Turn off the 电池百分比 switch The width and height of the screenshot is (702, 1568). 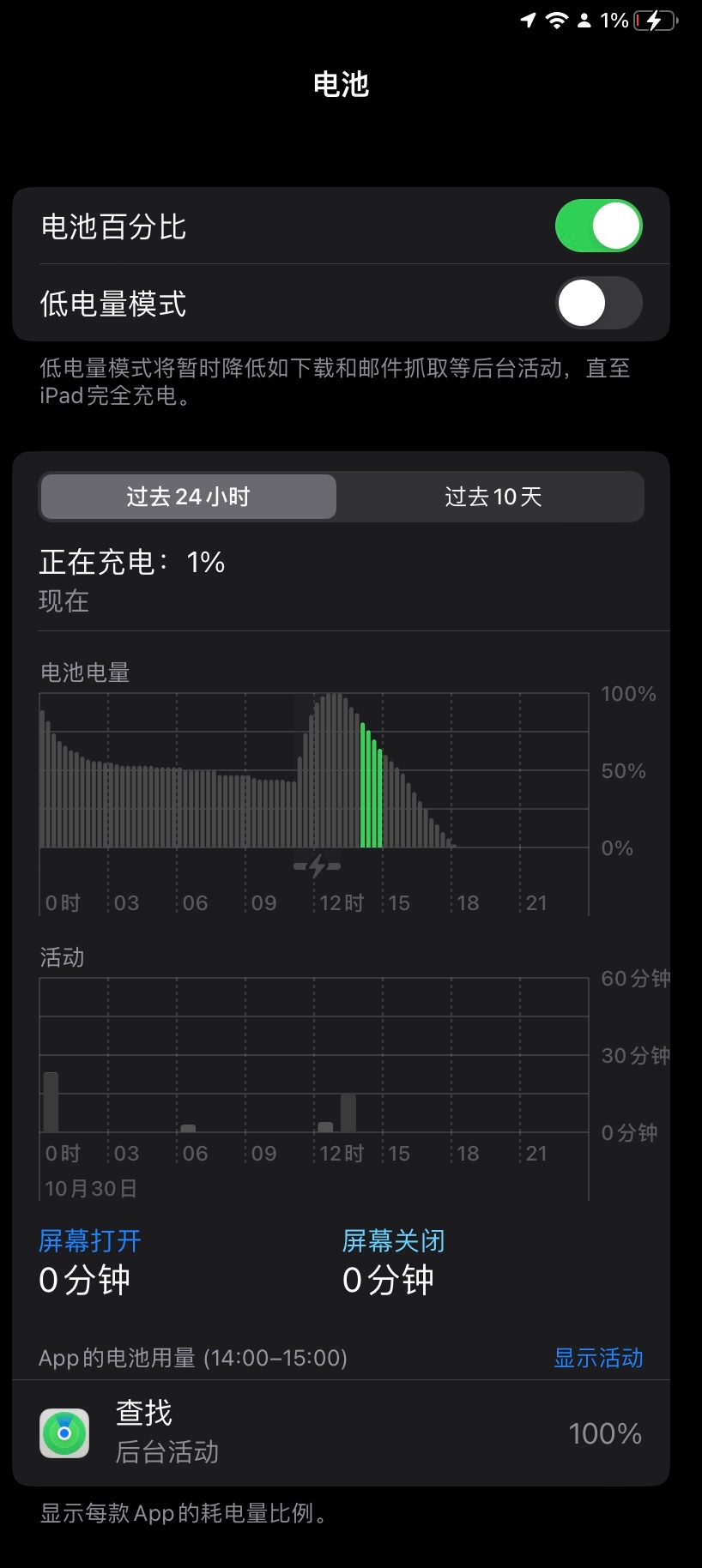pos(598,226)
